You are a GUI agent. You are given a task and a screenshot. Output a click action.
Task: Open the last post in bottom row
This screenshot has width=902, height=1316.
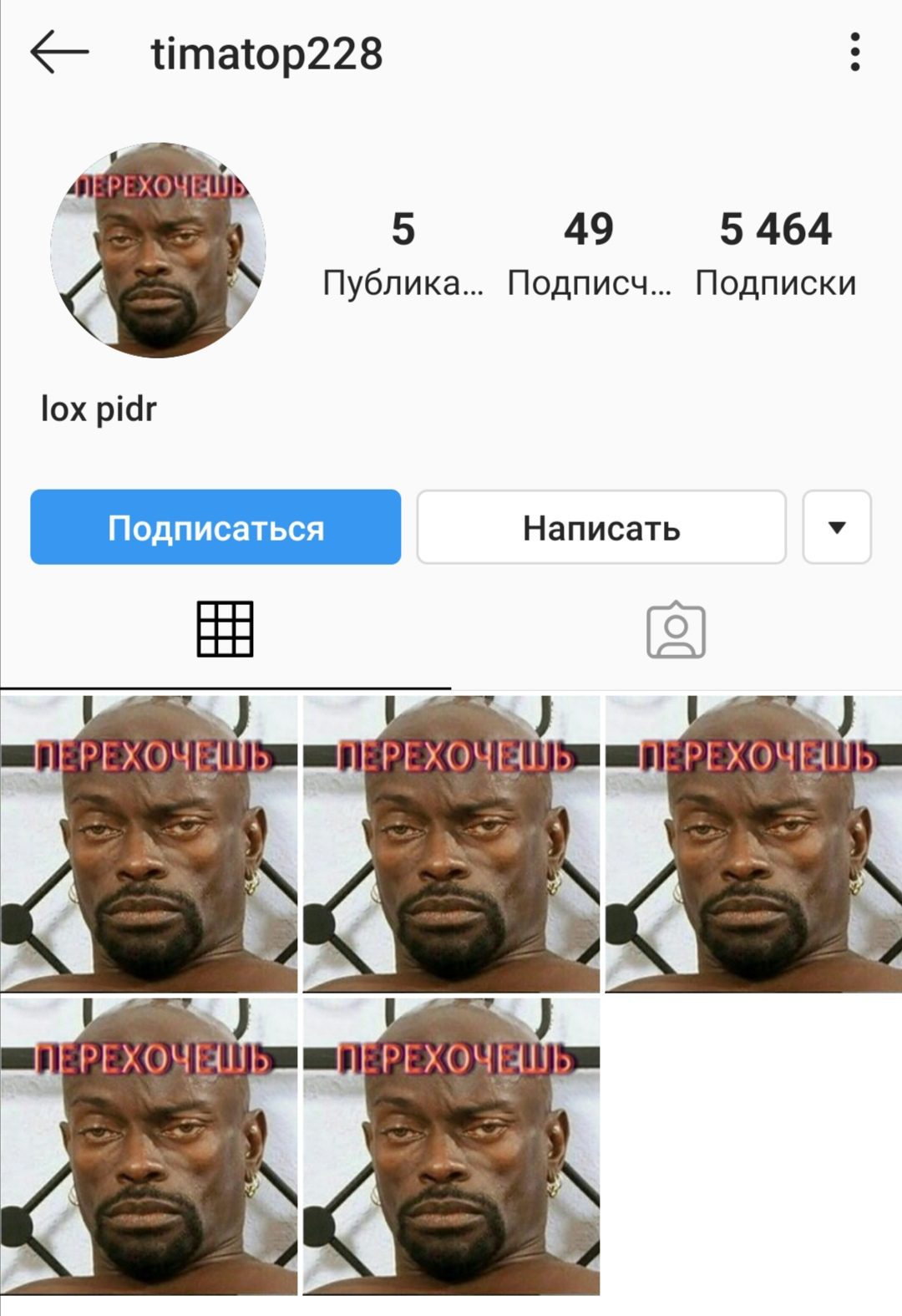tap(451, 1146)
